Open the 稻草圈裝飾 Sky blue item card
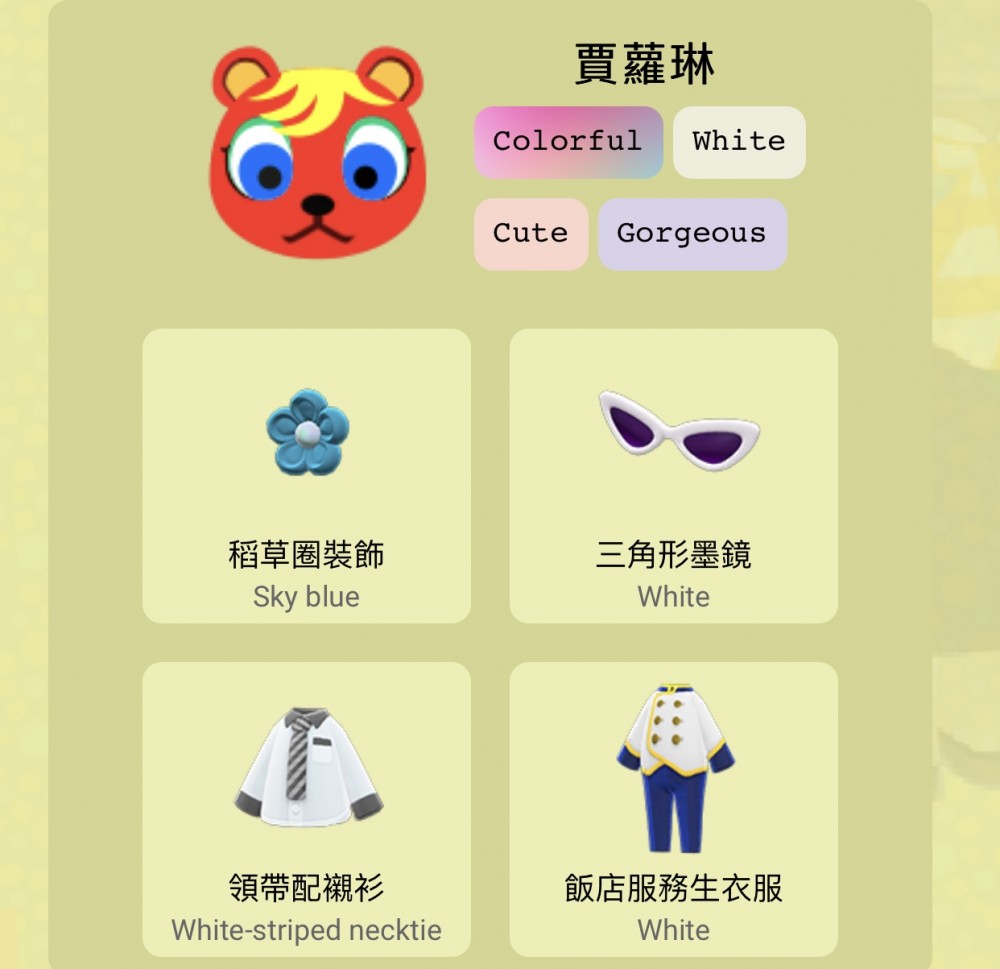 point(306,476)
